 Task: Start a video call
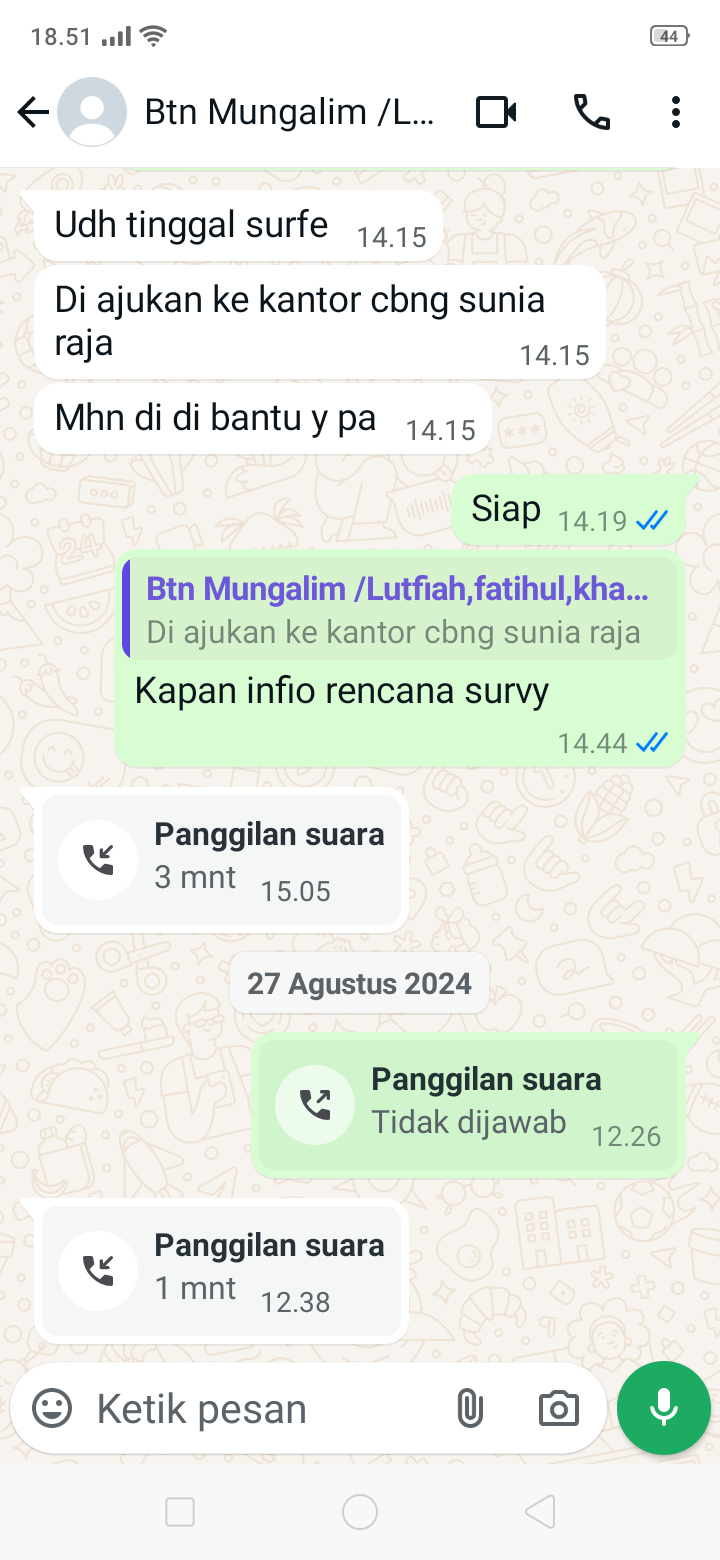point(496,113)
